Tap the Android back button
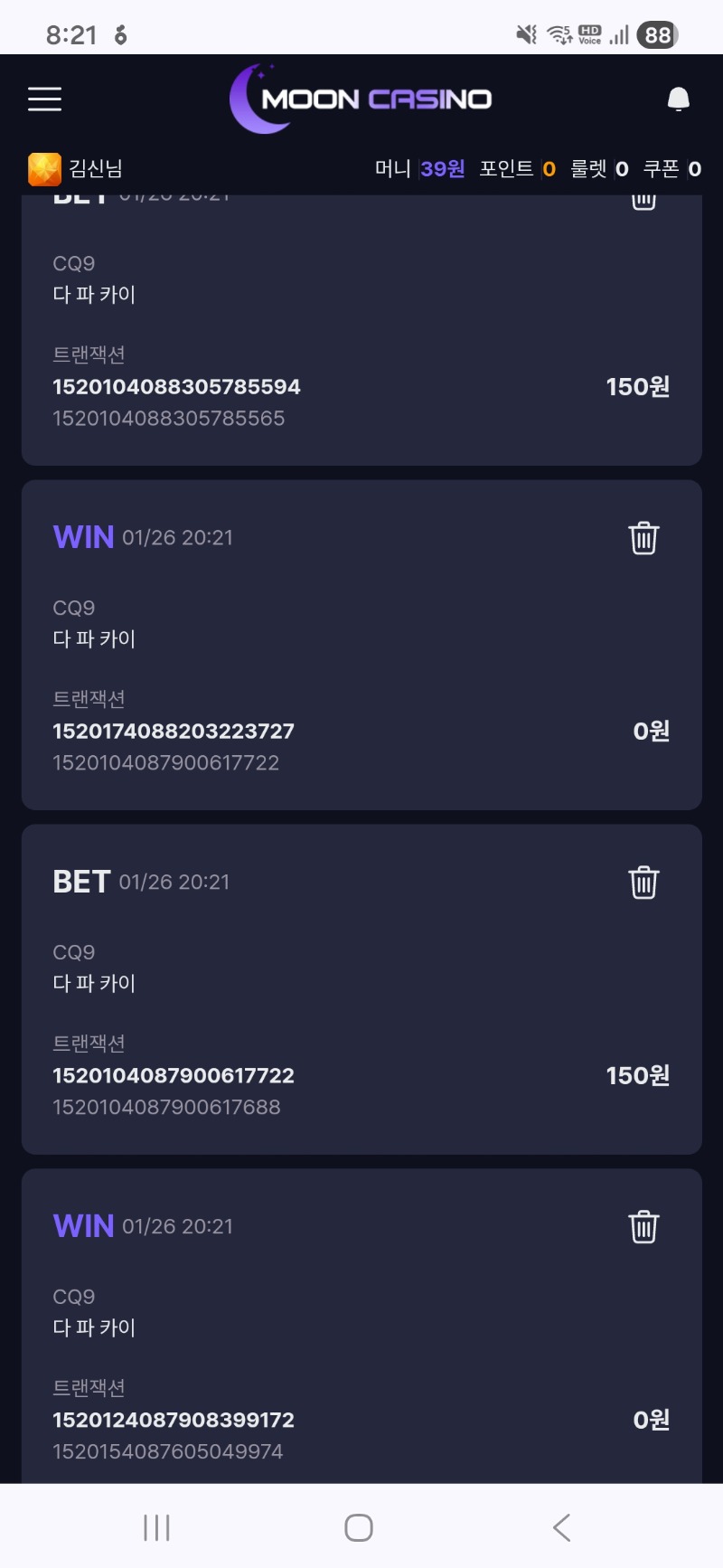 (560, 1526)
